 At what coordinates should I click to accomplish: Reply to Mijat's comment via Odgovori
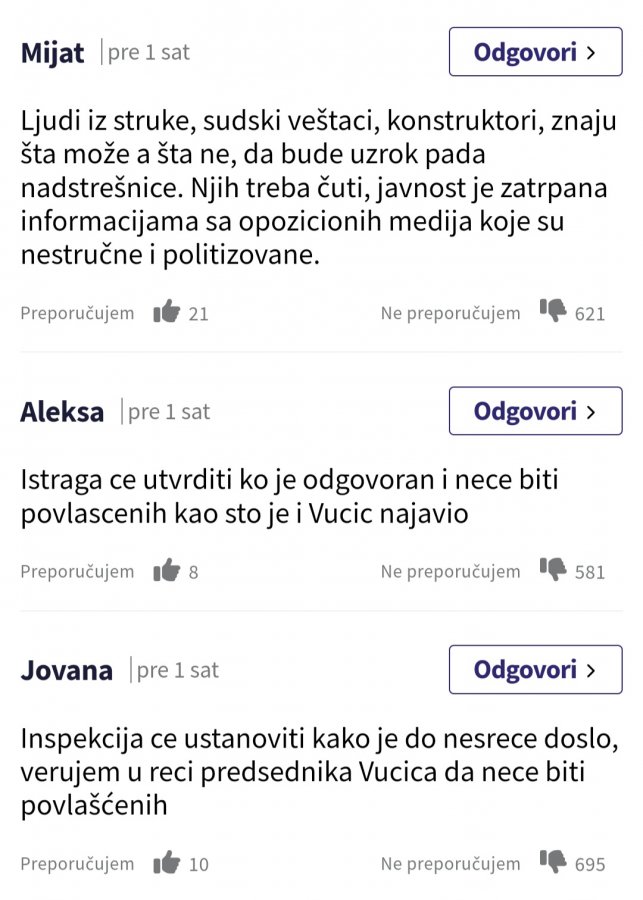tap(535, 52)
